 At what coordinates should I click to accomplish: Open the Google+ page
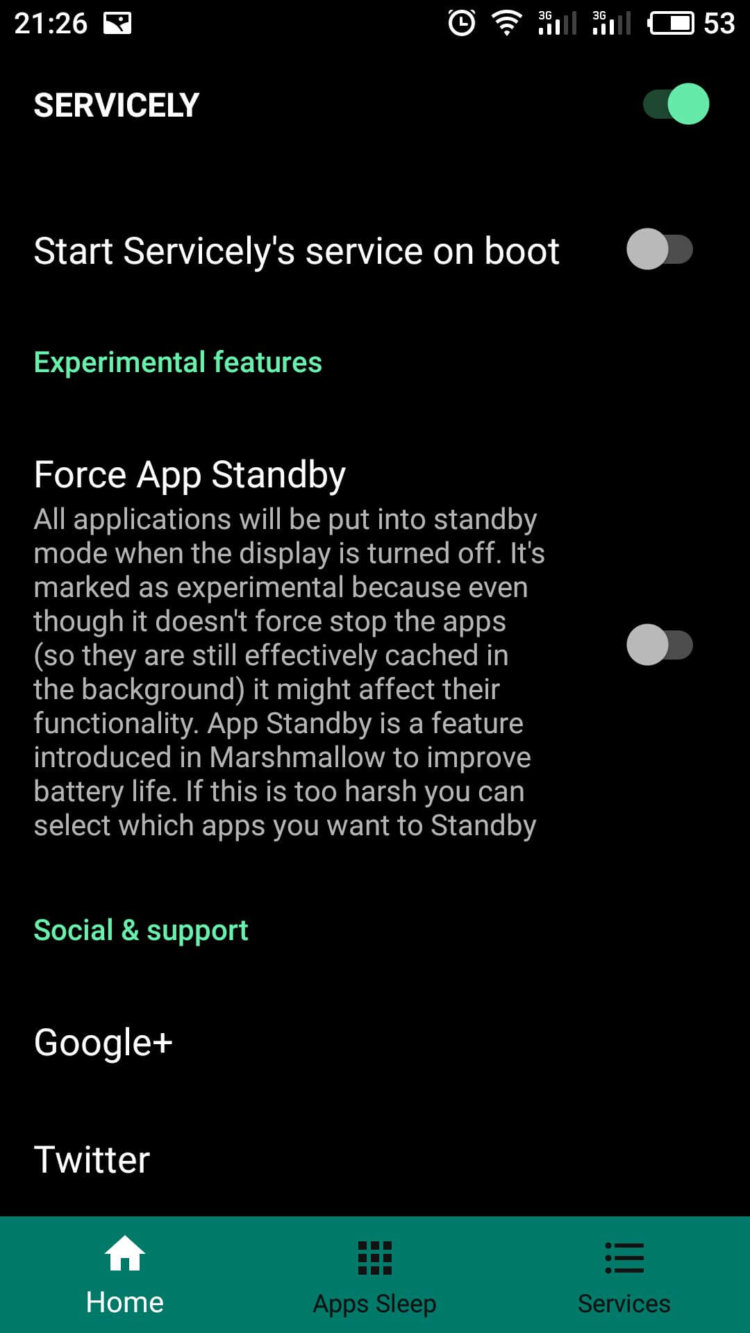click(103, 1042)
